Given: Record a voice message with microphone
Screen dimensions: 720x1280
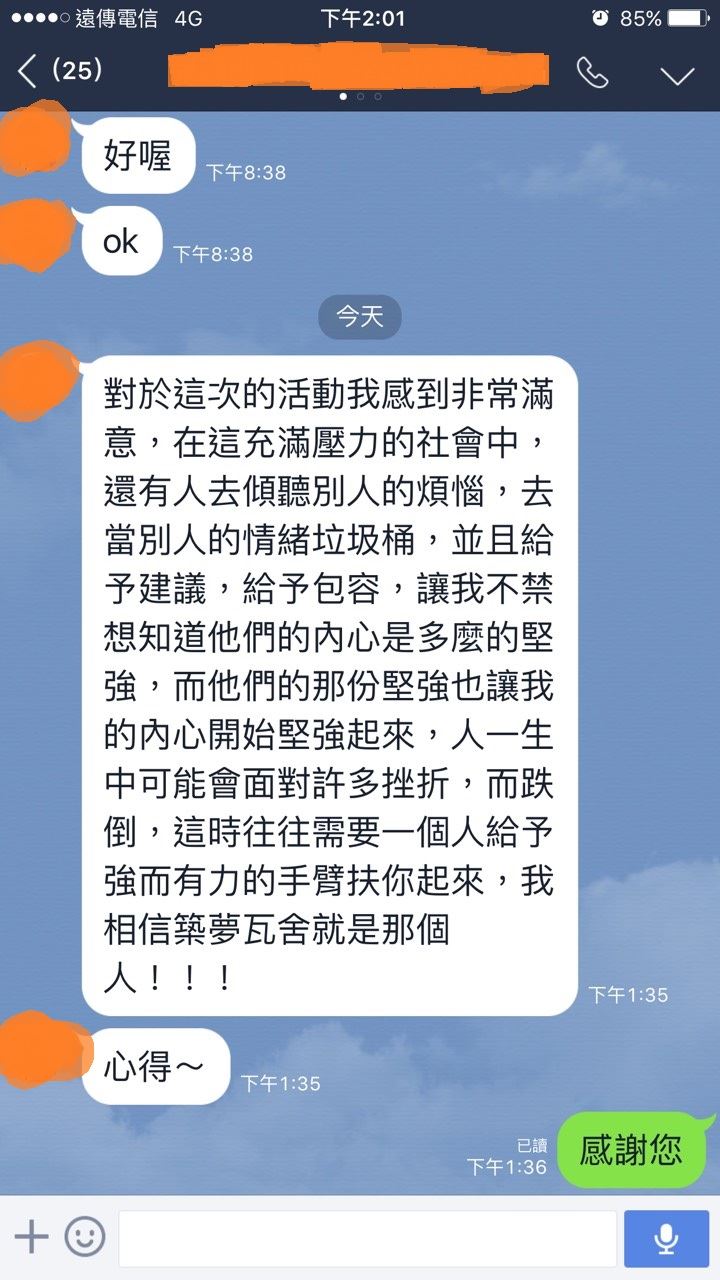Looking at the screenshot, I should (x=666, y=1239).
